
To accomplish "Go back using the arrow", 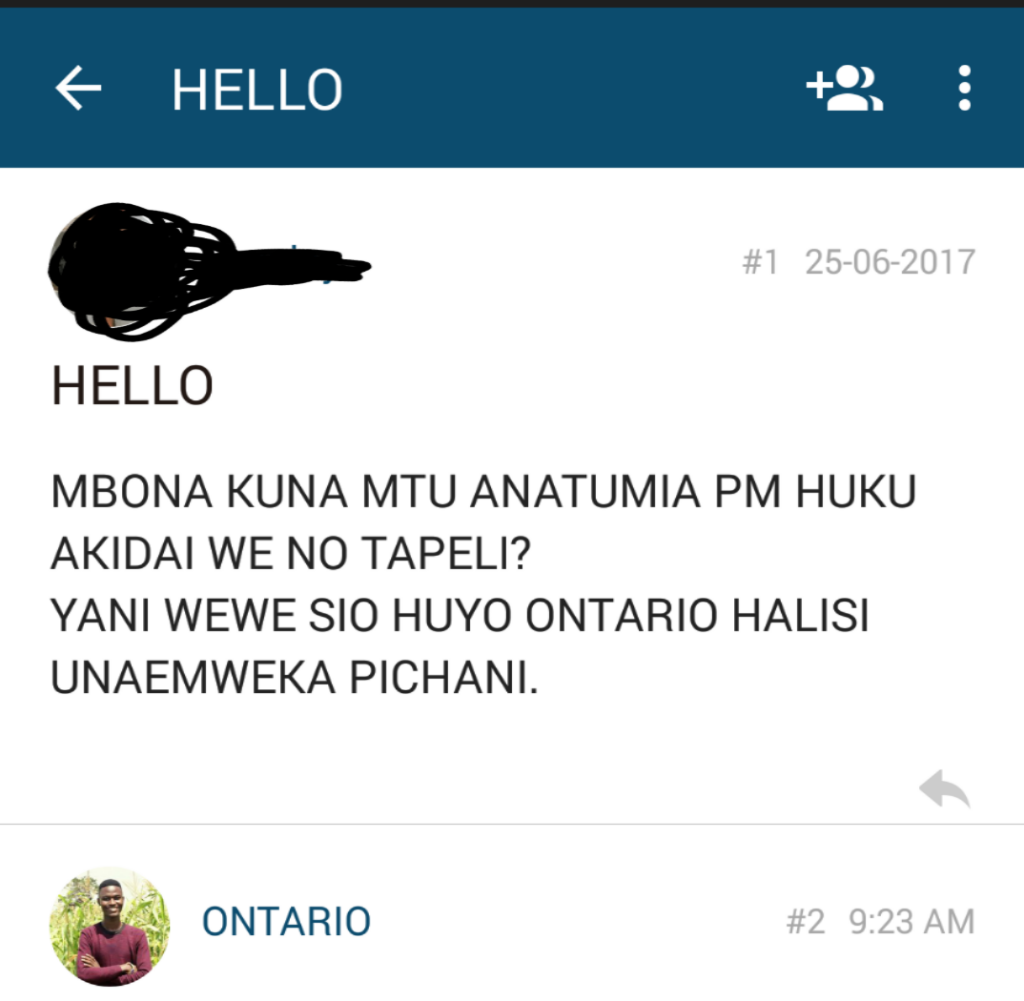I will (78, 89).
